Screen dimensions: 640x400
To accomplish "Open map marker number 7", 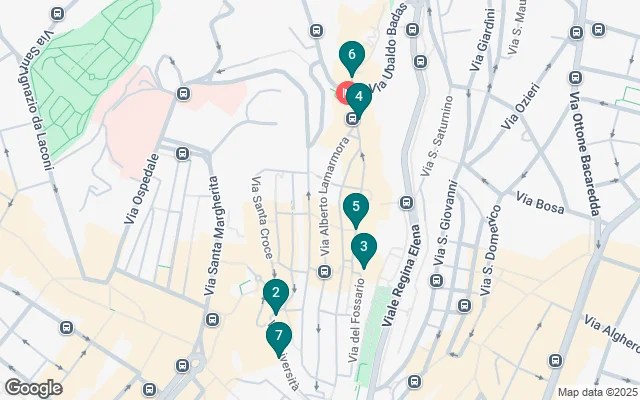I will click(279, 337).
